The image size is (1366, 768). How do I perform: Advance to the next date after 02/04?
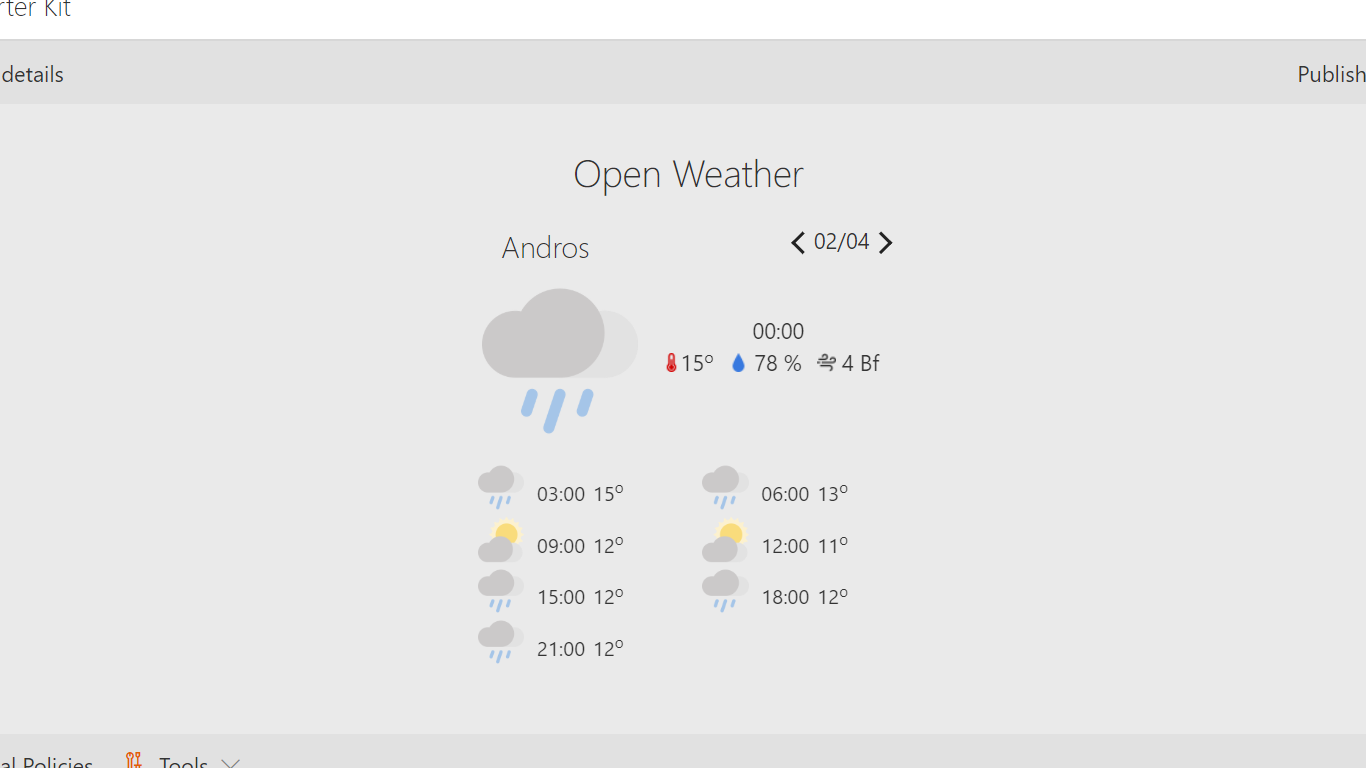click(885, 243)
